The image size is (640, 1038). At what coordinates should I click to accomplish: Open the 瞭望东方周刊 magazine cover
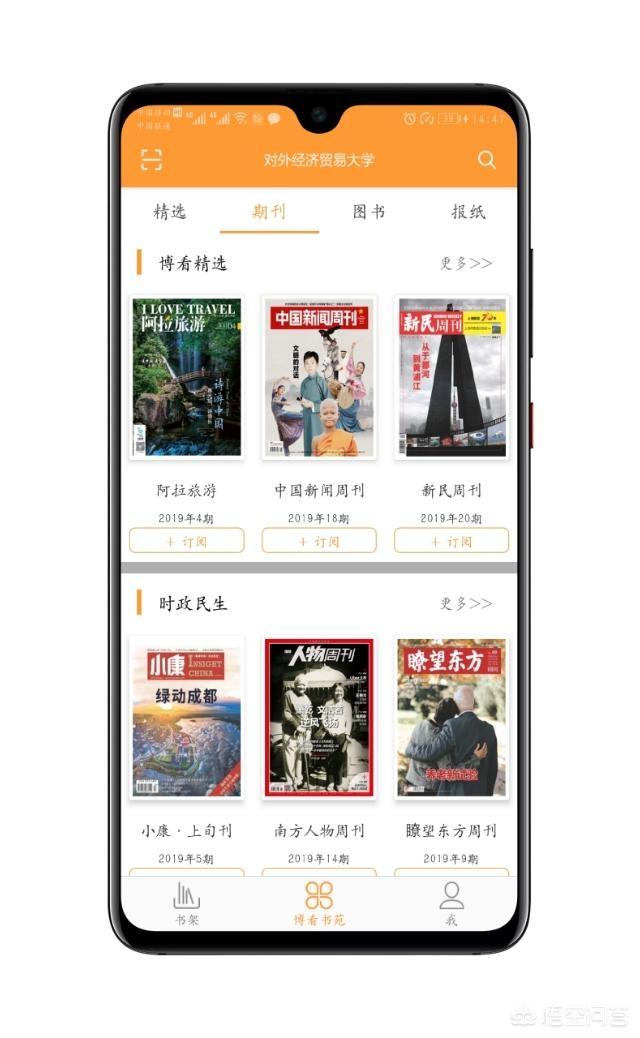(x=451, y=717)
